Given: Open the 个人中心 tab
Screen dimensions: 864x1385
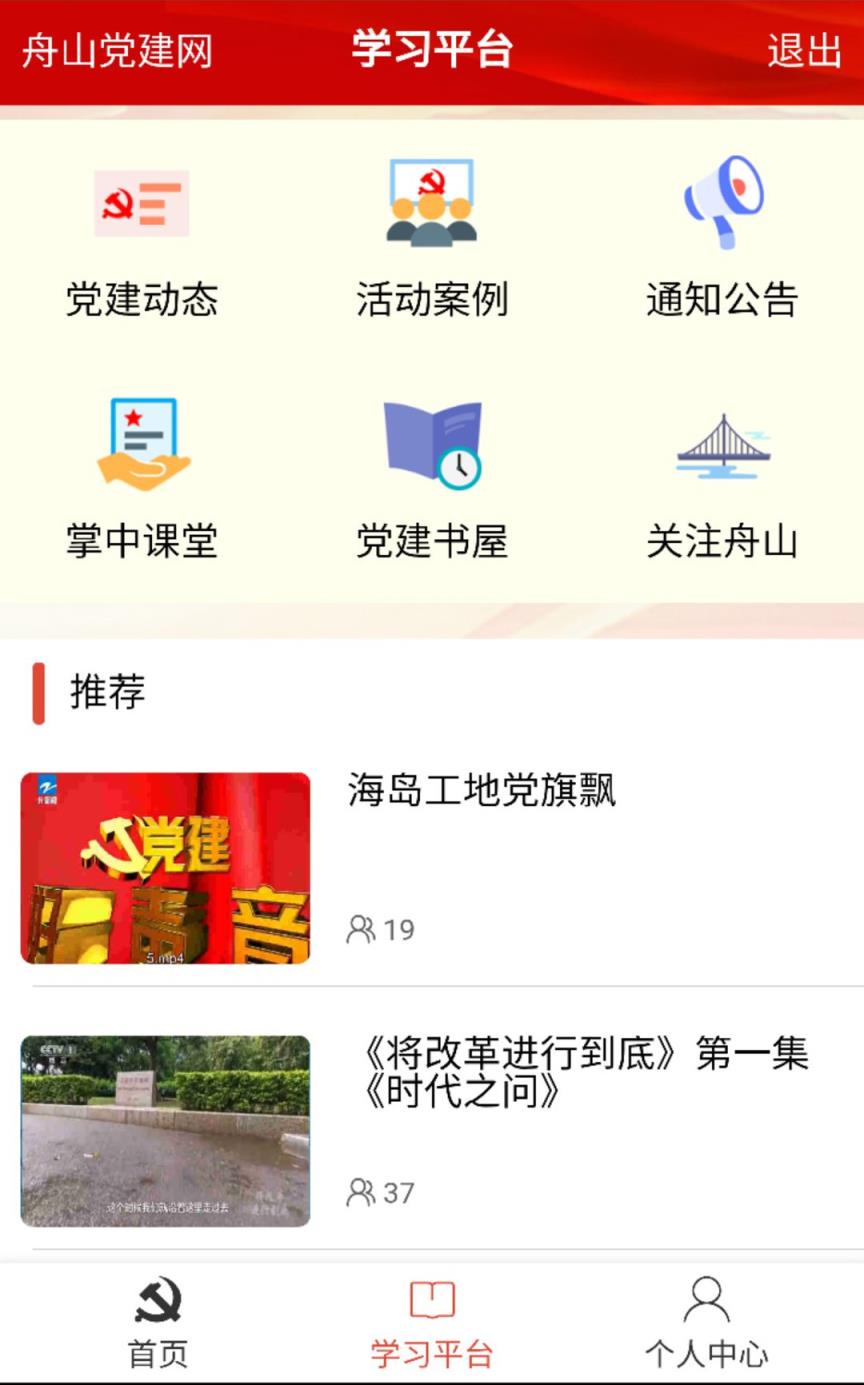Looking at the screenshot, I should (706, 1320).
